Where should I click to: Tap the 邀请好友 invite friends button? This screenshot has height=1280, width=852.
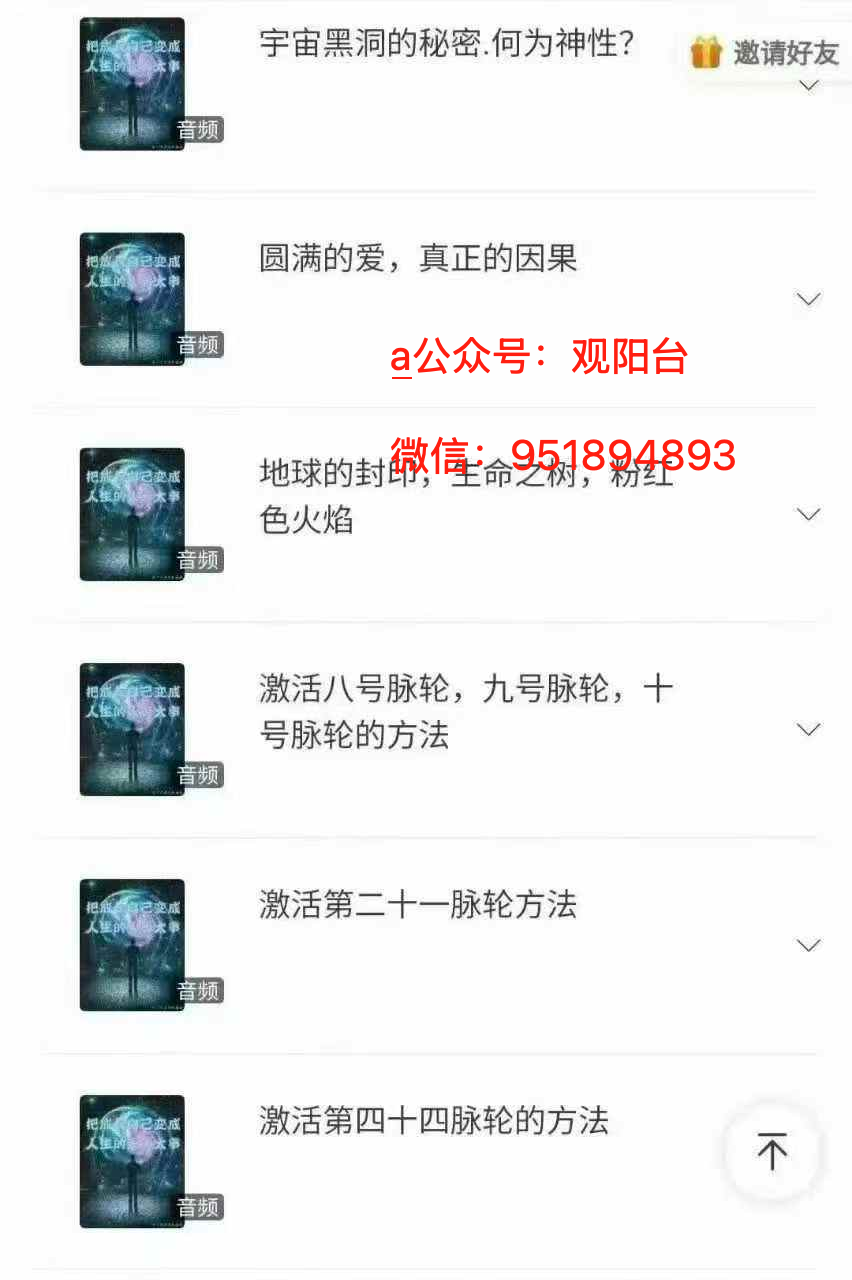point(766,52)
